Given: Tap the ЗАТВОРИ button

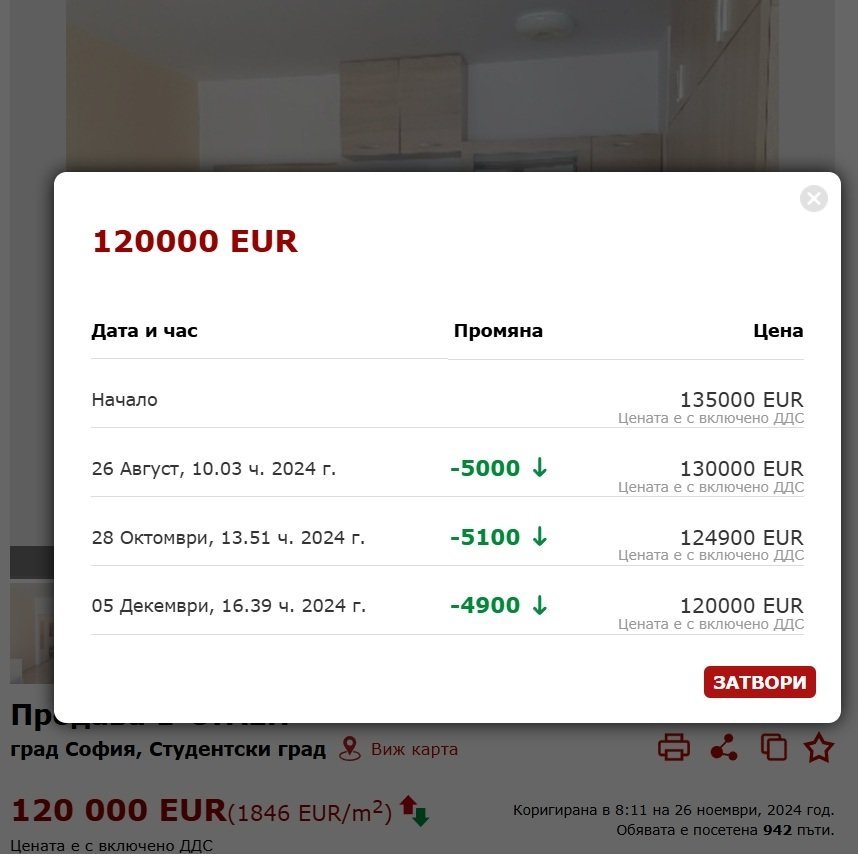Looking at the screenshot, I should pos(759,682).
